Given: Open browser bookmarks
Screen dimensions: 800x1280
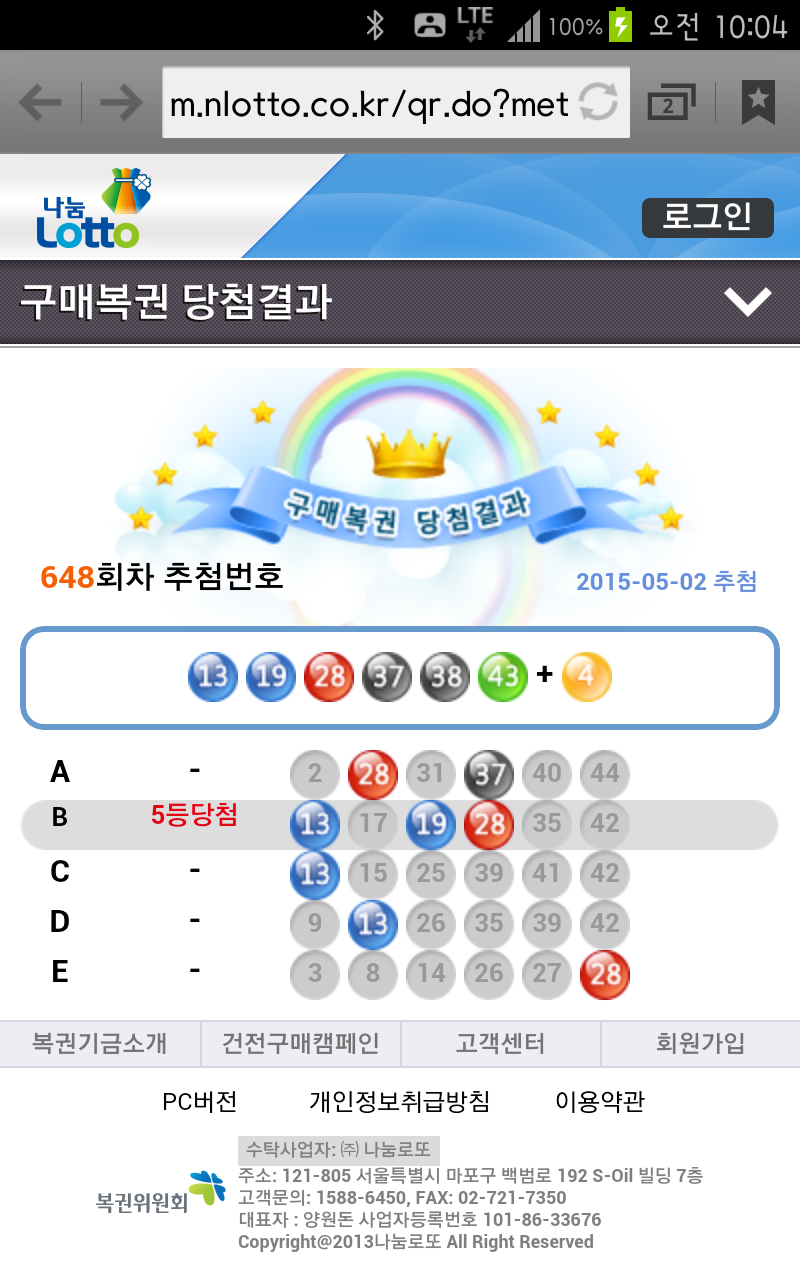Looking at the screenshot, I should [758, 101].
